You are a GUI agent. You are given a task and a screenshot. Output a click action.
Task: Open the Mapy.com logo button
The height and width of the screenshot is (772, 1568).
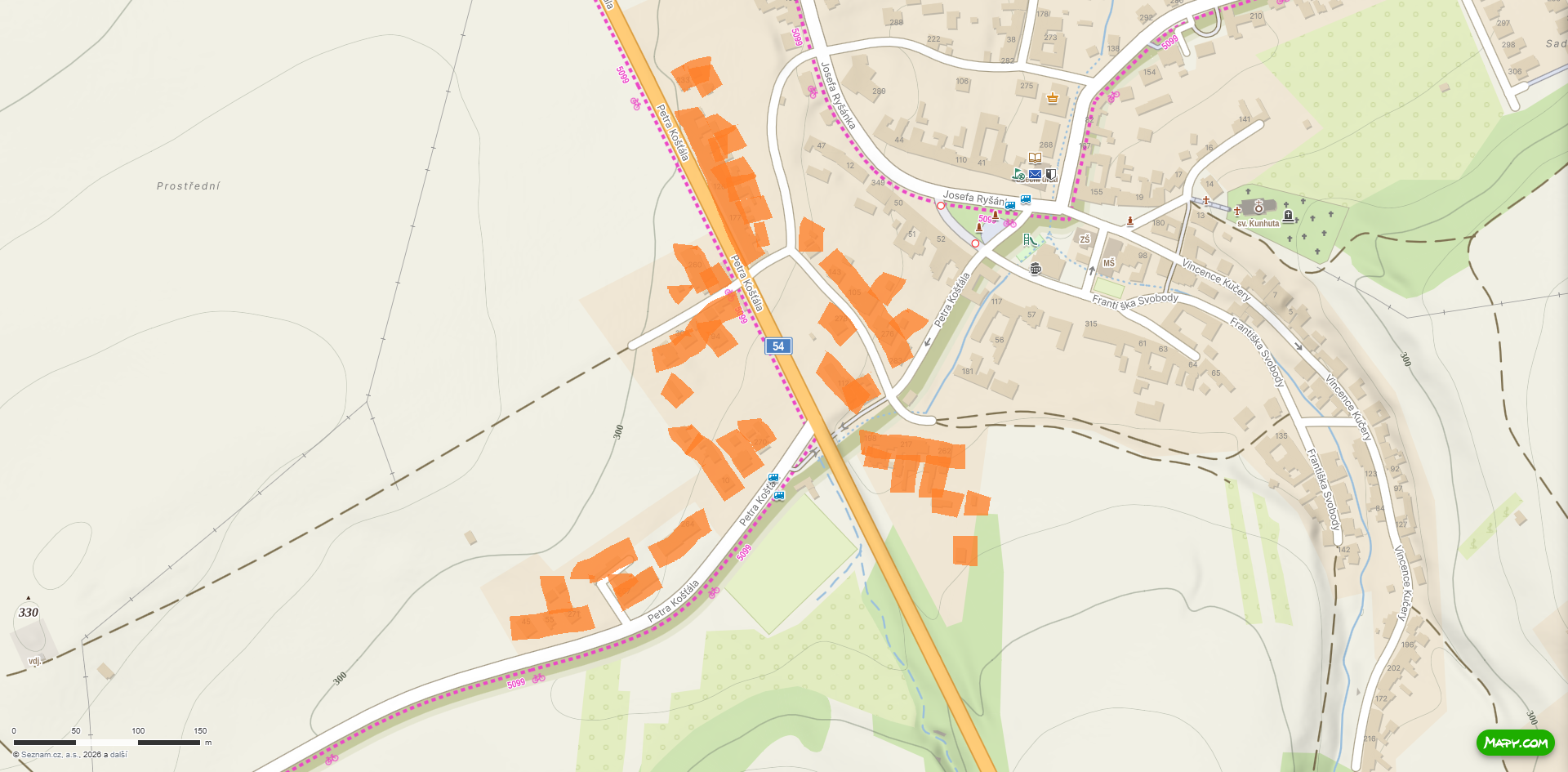pos(1515,743)
